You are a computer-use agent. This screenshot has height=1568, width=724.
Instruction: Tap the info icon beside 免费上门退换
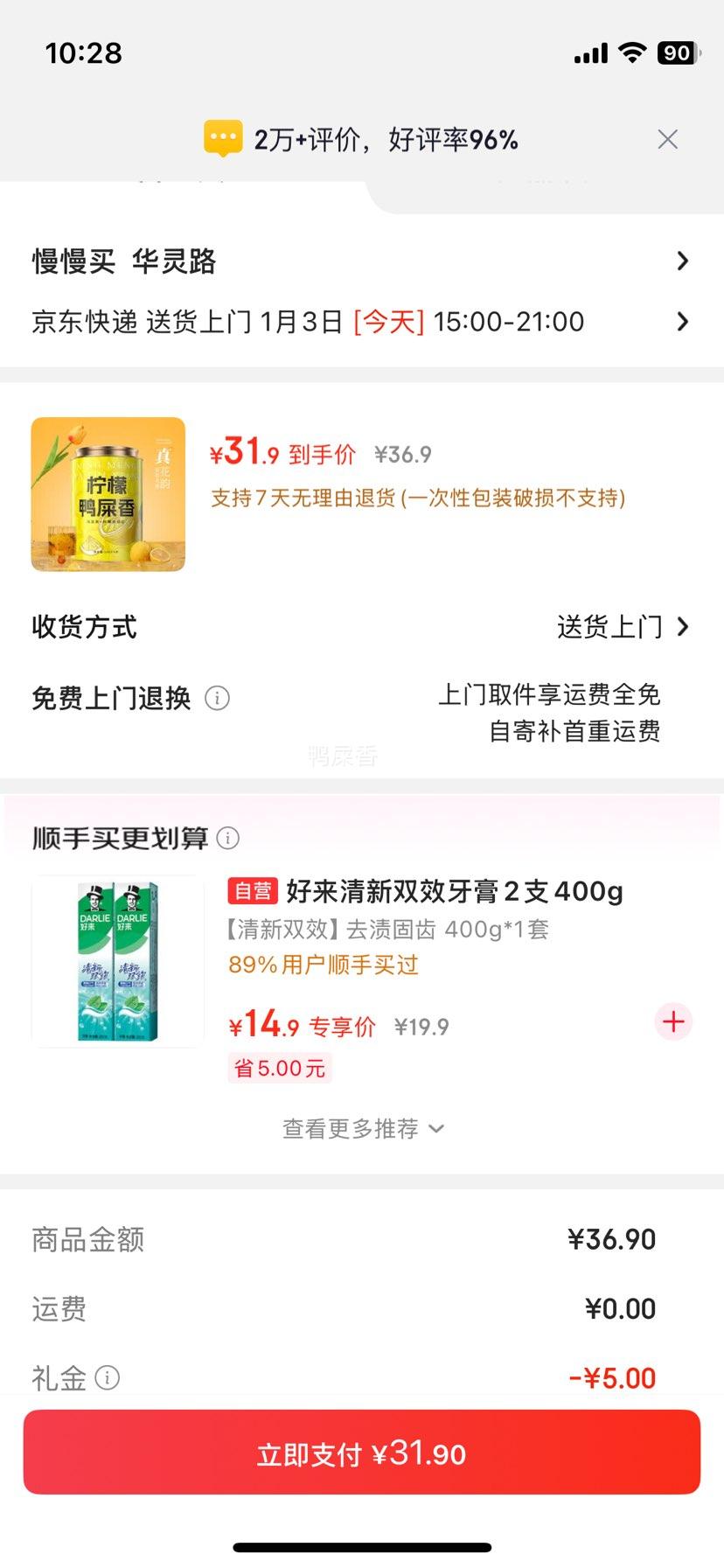click(216, 698)
